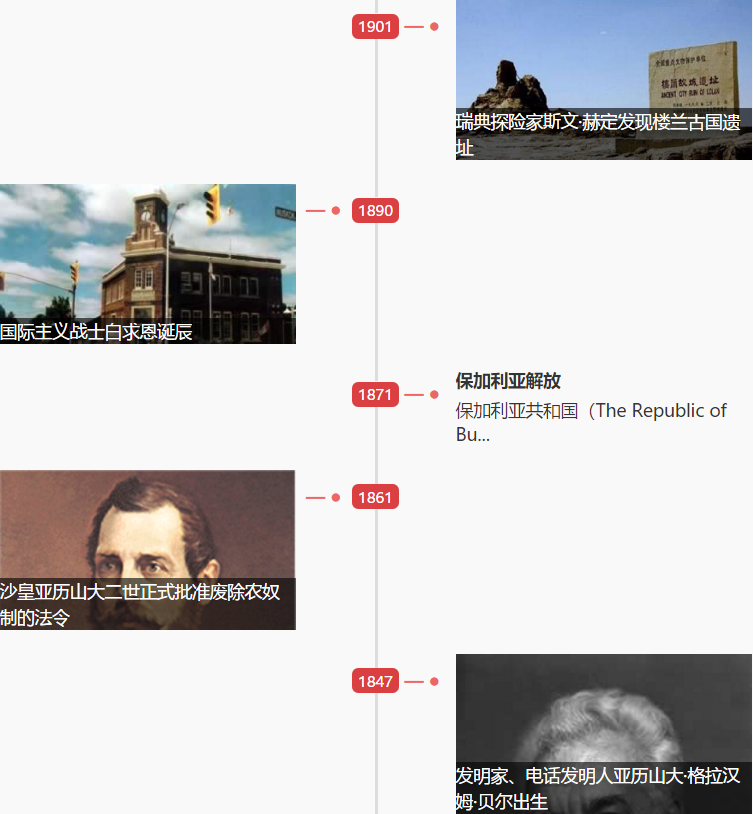The width and height of the screenshot is (753, 814).
Task: Select the 1861 year marker
Action: [375, 497]
